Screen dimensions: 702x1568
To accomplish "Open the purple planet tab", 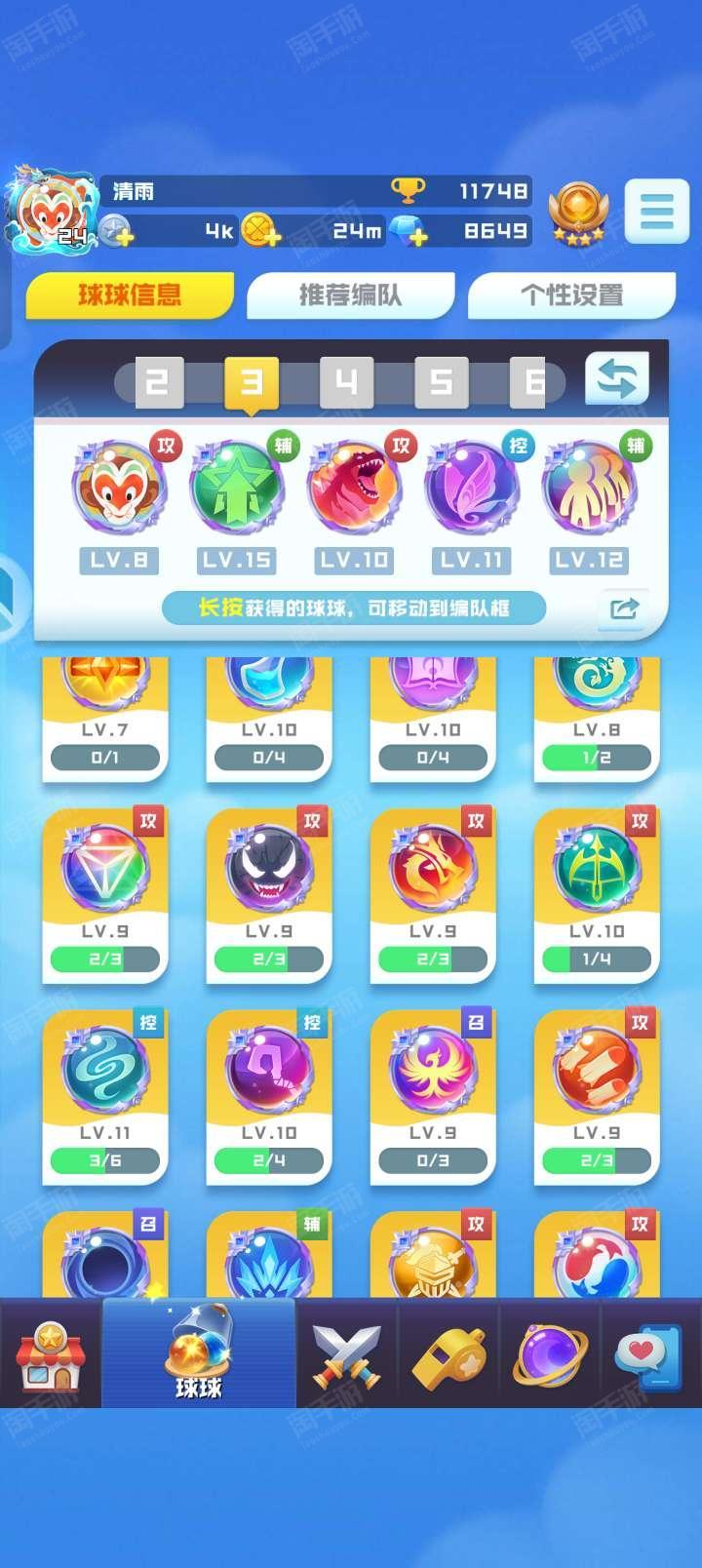I will (550, 1355).
